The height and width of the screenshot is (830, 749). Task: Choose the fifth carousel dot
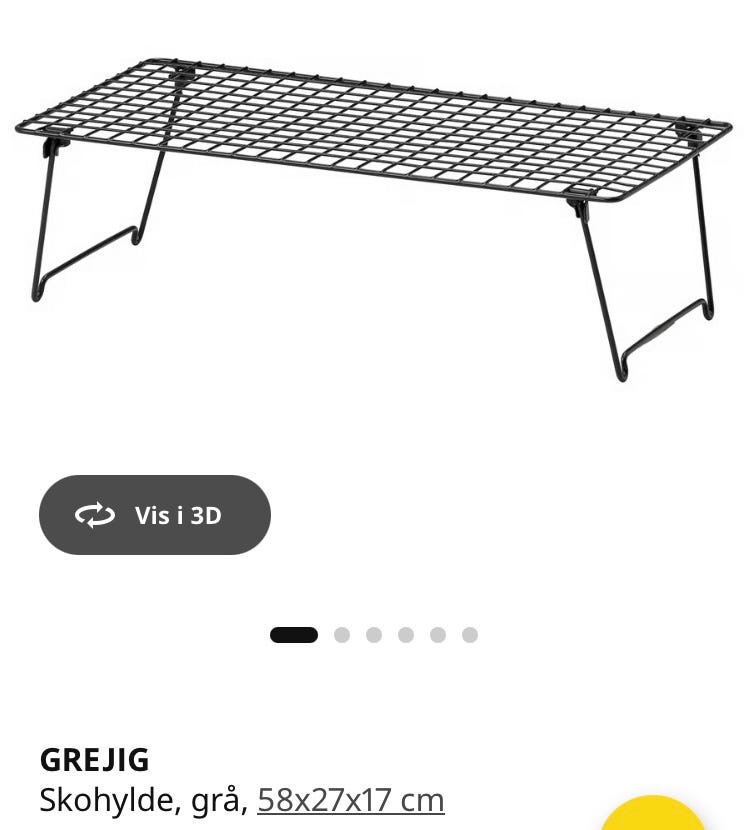pyautogui.click(x=437, y=635)
